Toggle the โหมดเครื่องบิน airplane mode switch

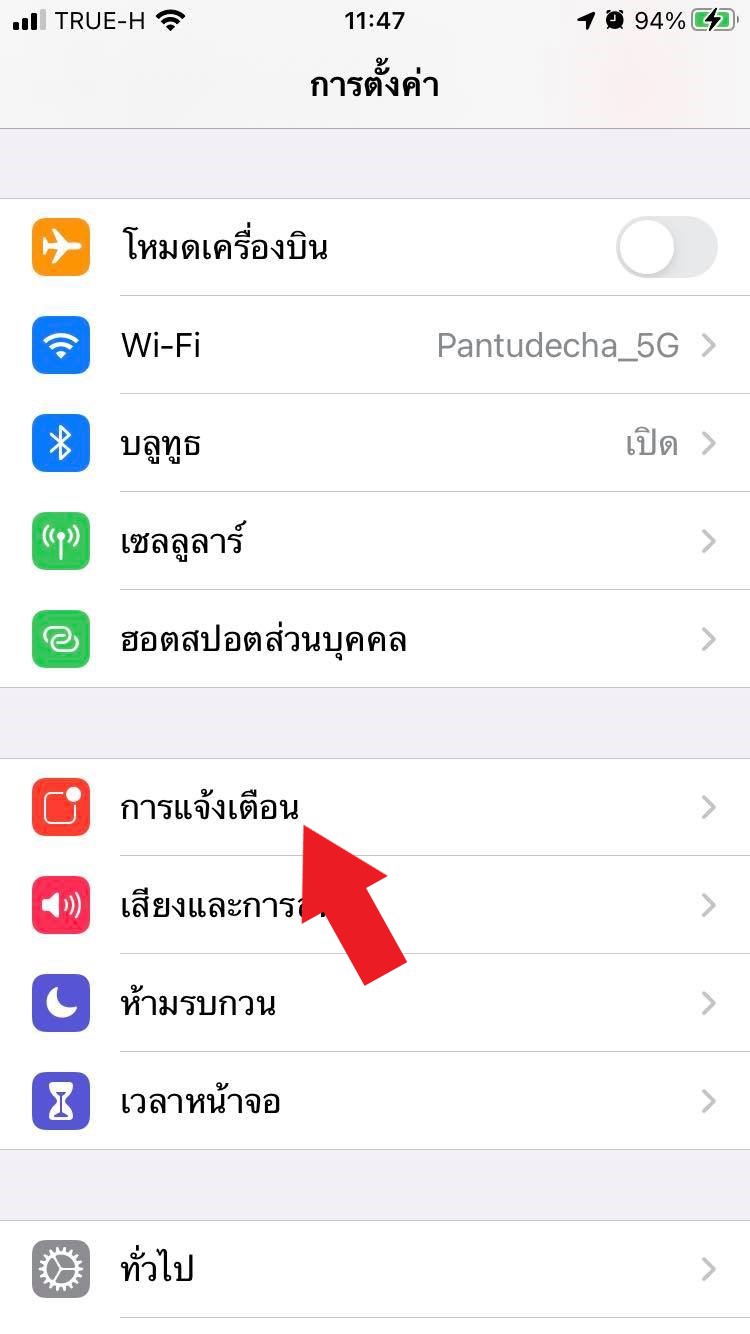[666, 247]
